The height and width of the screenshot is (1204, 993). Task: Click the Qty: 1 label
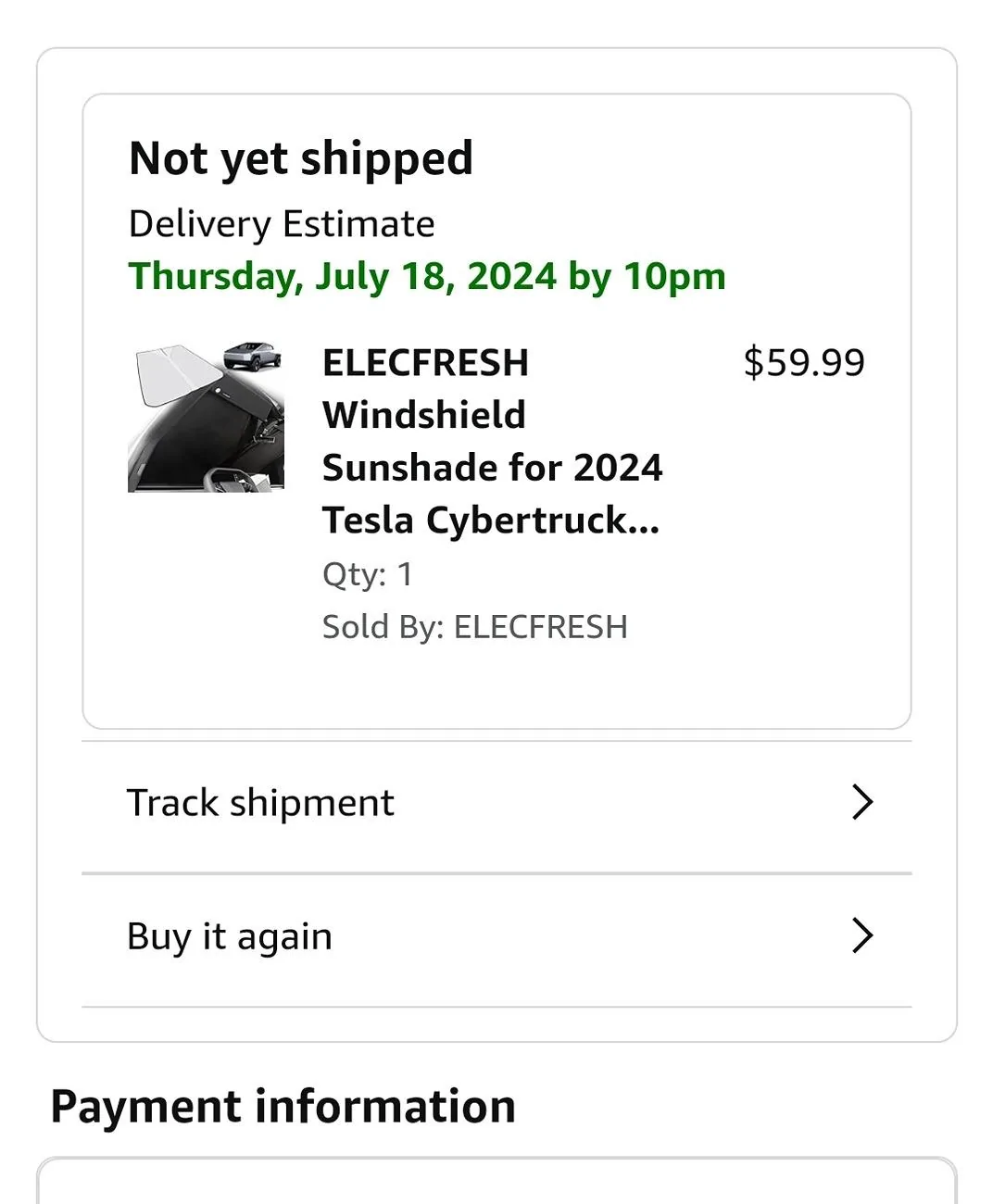click(x=368, y=573)
